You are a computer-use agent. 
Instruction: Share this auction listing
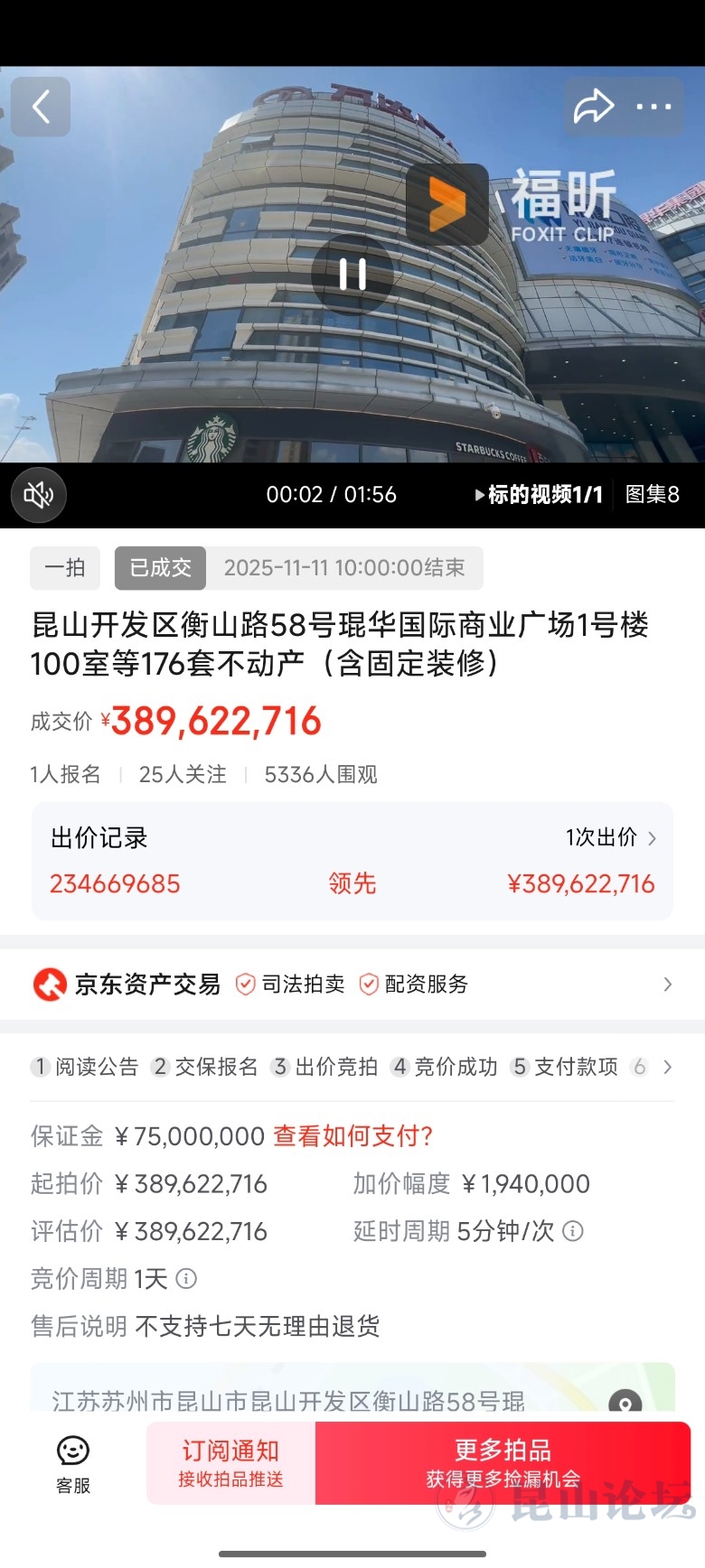tap(594, 107)
